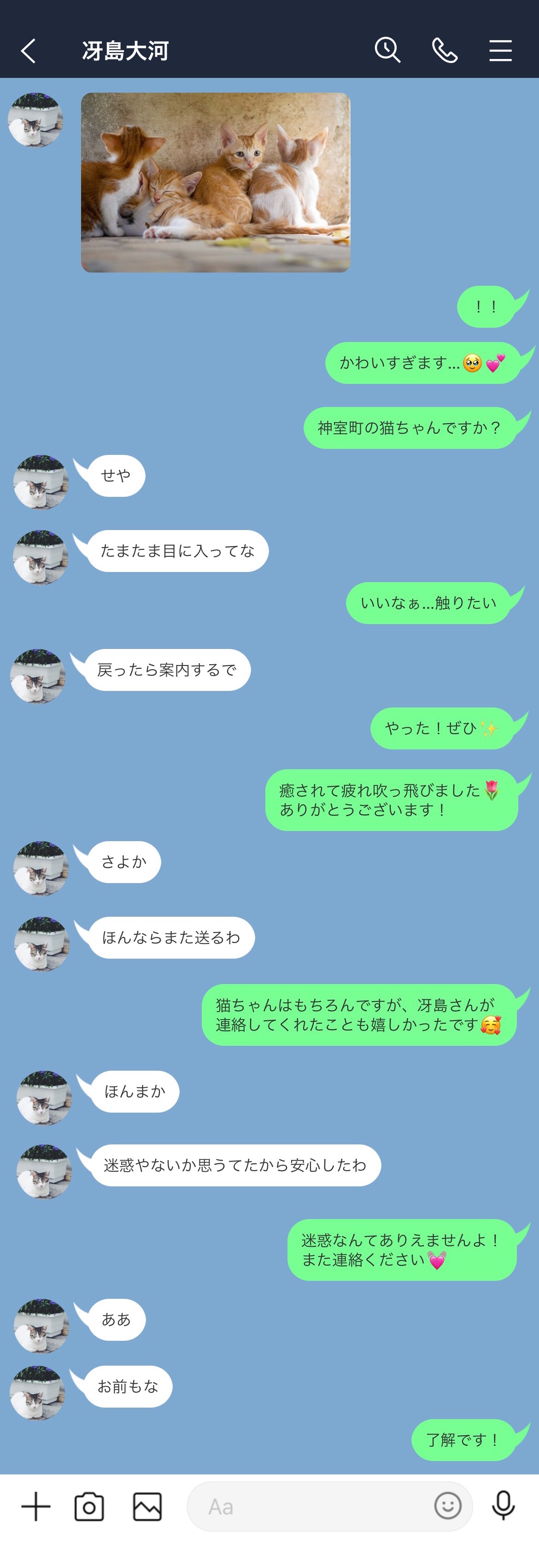The width and height of the screenshot is (539, 1568).
Task: Launch the camera from the chat bar
Action: [x=89, y=1507]
